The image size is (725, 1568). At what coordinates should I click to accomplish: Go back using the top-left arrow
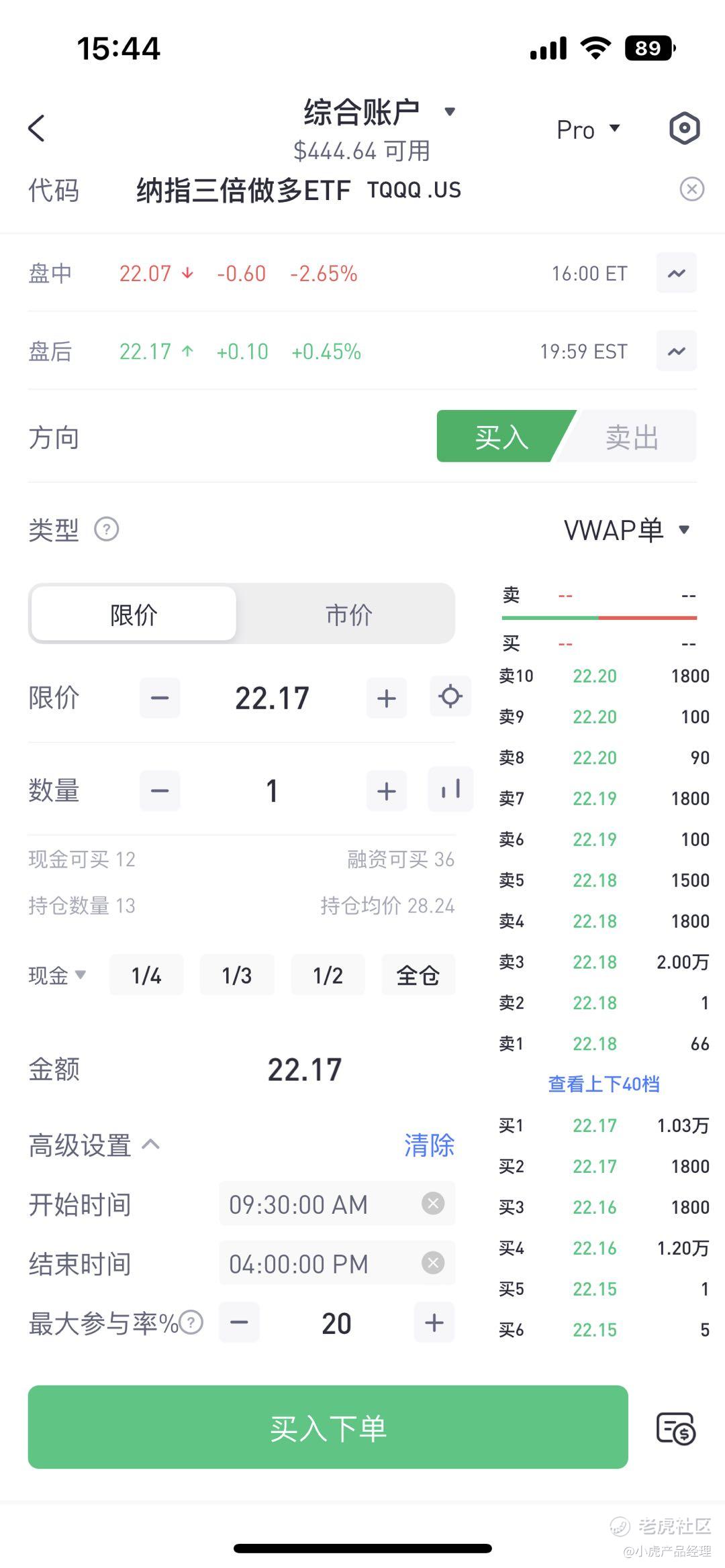[x=37, y=128]
